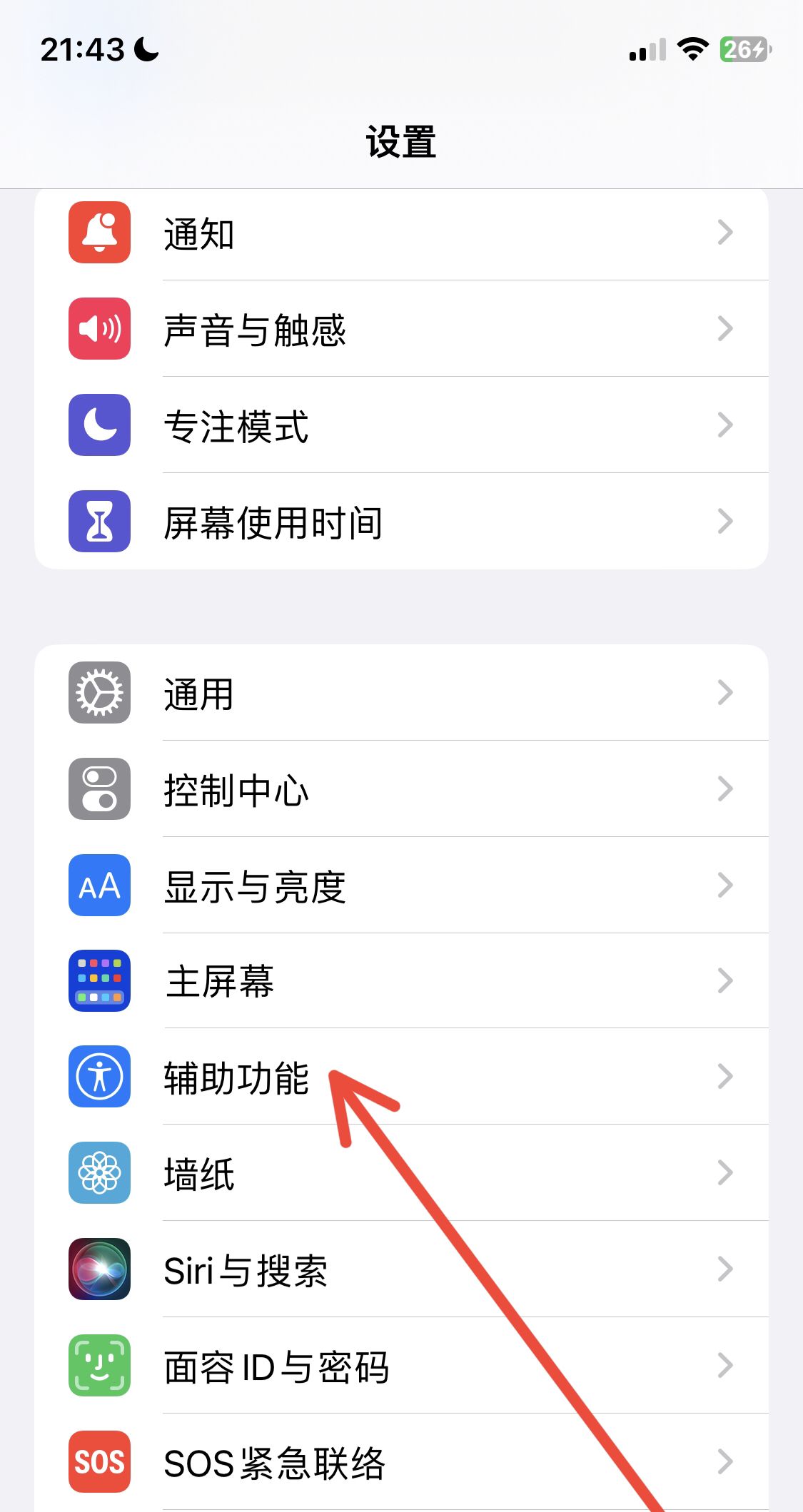The width and height of the screenshot is (803, 1512).
Task: Tap the red SOS emergency icon
Action: 99,1462
